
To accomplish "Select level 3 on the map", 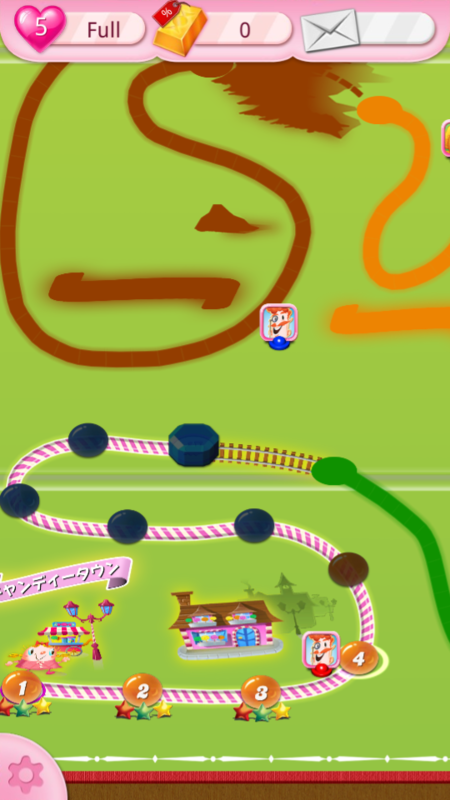I will (261, 693).
